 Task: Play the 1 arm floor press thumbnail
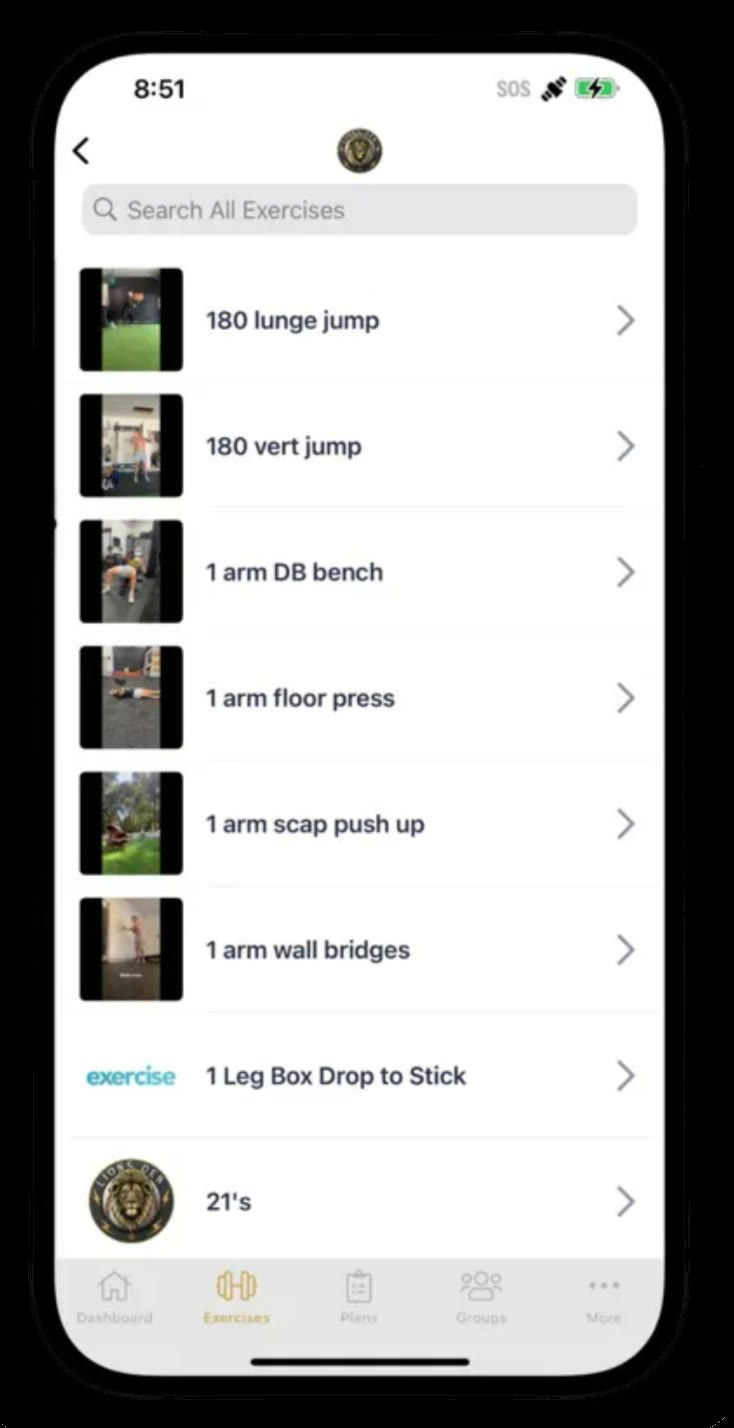pos(130,697)
